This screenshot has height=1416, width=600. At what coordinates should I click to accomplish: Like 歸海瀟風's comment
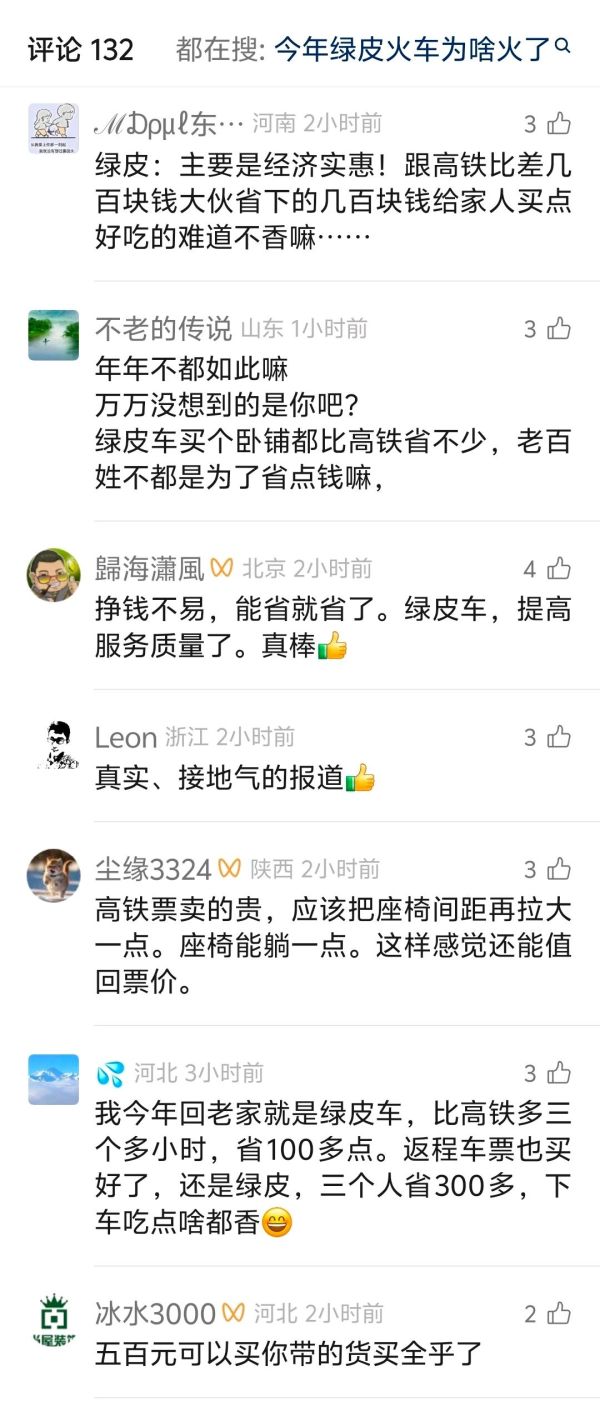559,569
